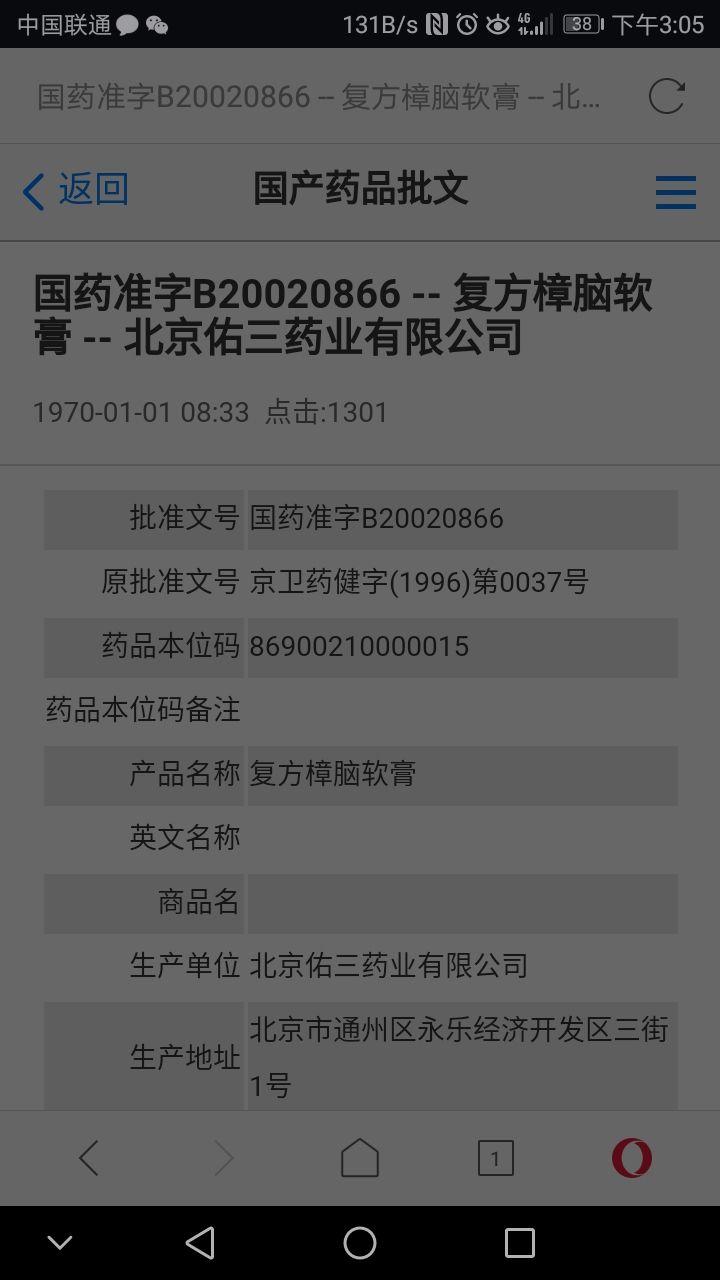This screenshot has height=1280, width=720.
Task: Tap the 国产药品批文 page header
Action: click(360, 189)
